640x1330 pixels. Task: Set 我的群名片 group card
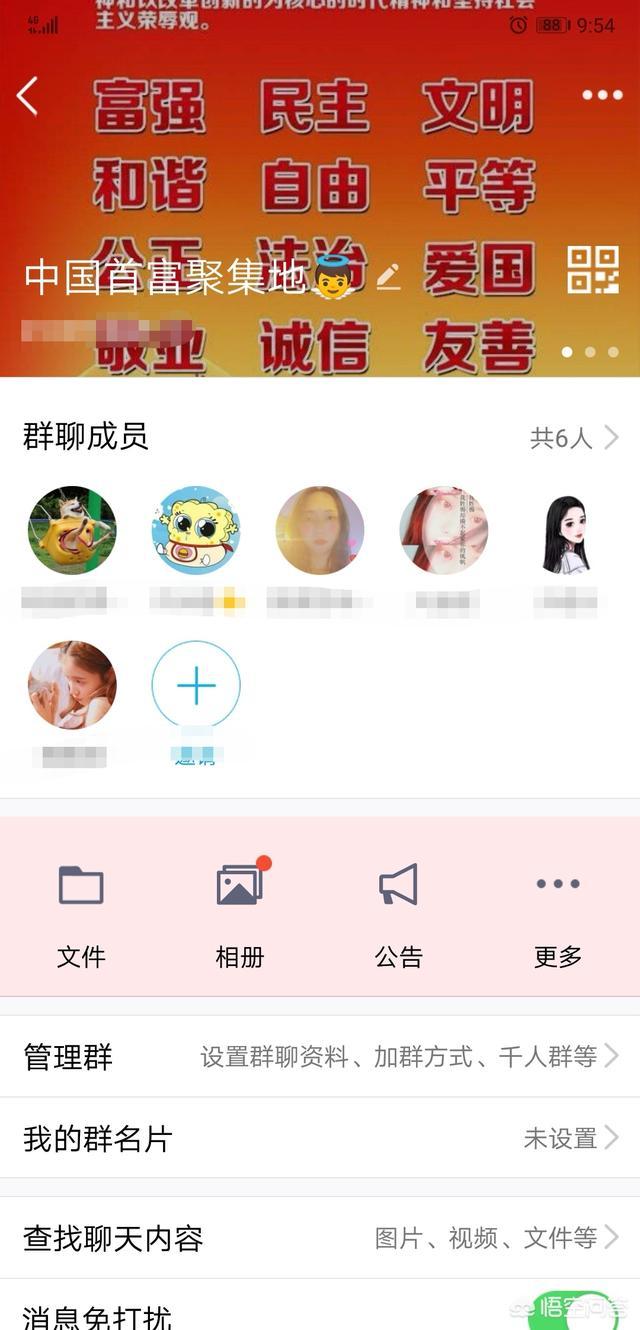[x=320, y=1138]
